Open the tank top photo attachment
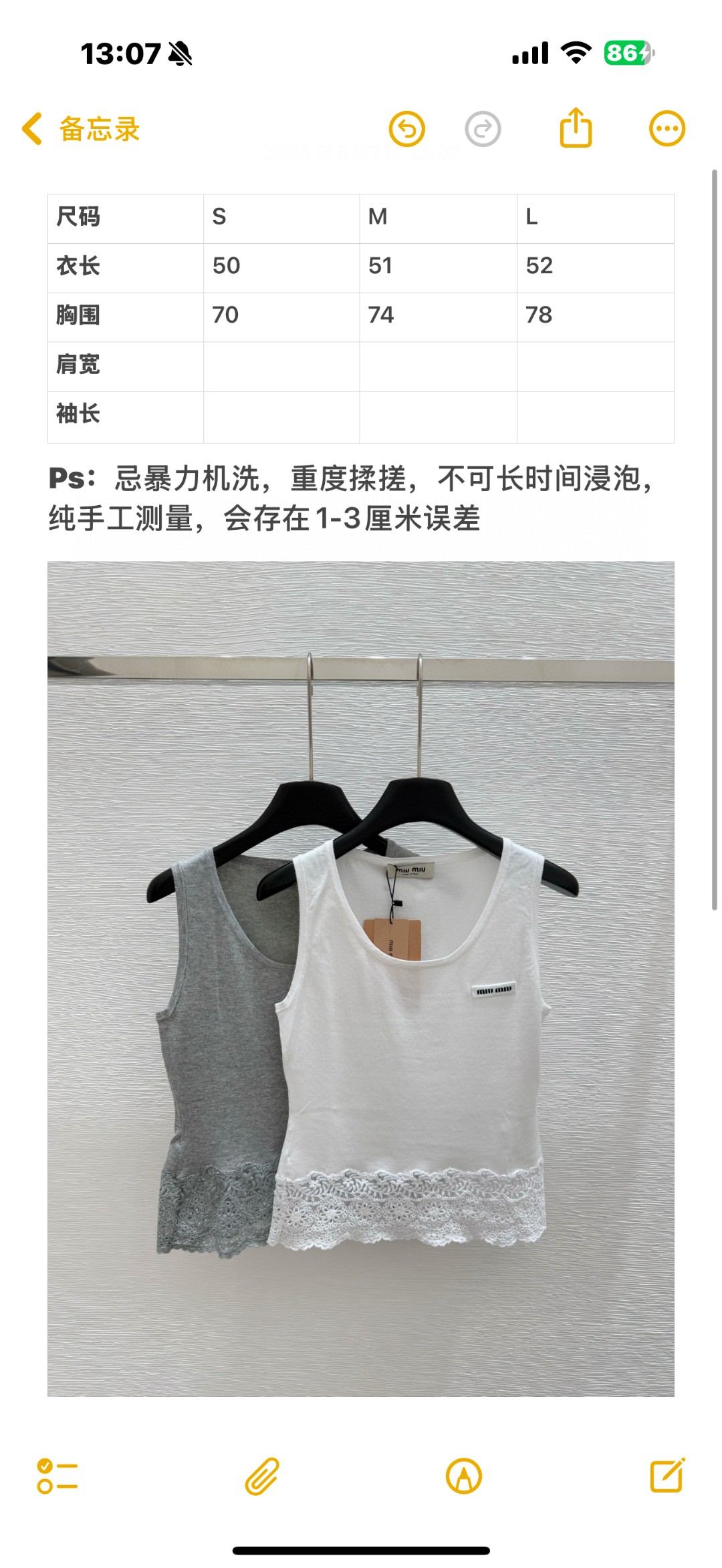722x1568 pixels. (361, 979)
